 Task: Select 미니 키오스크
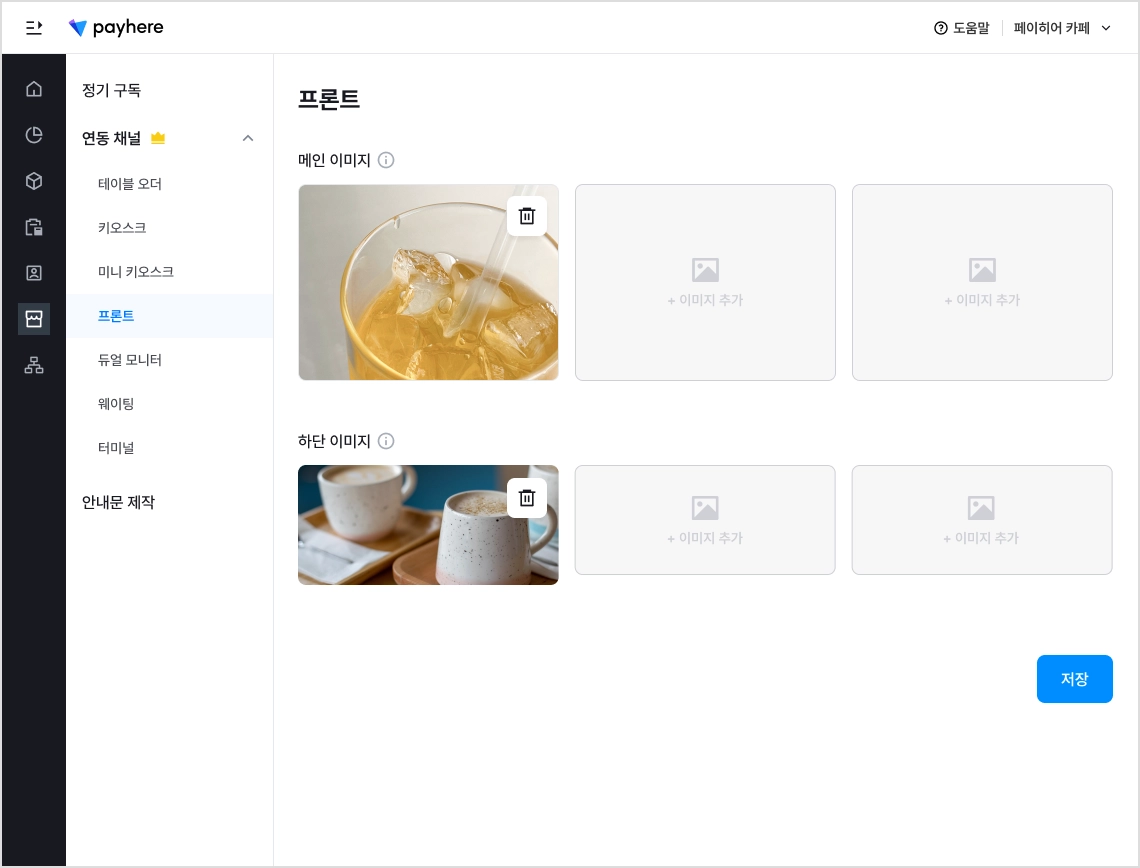click(135, 272)
